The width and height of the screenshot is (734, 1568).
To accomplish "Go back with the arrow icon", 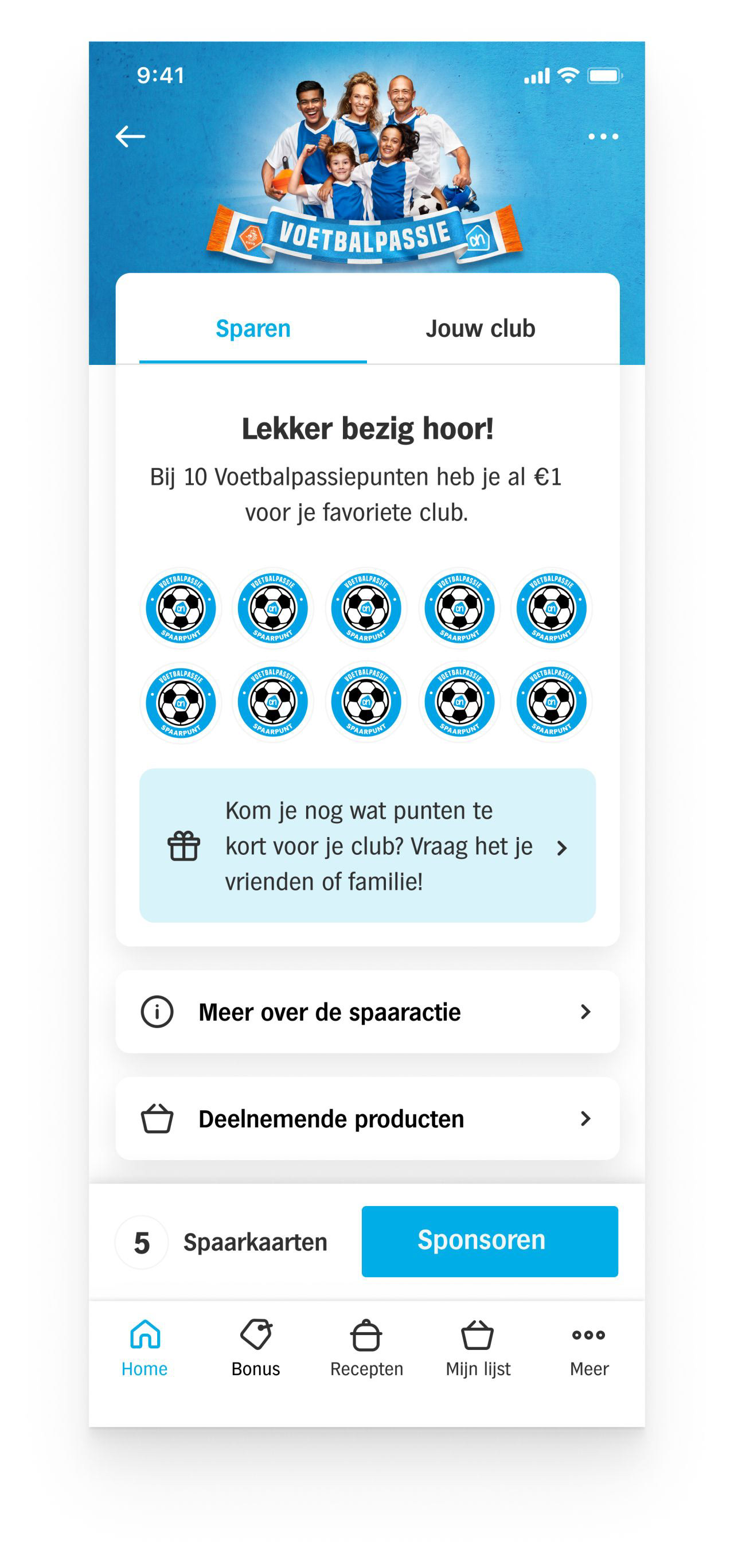I will pos(130,137).
